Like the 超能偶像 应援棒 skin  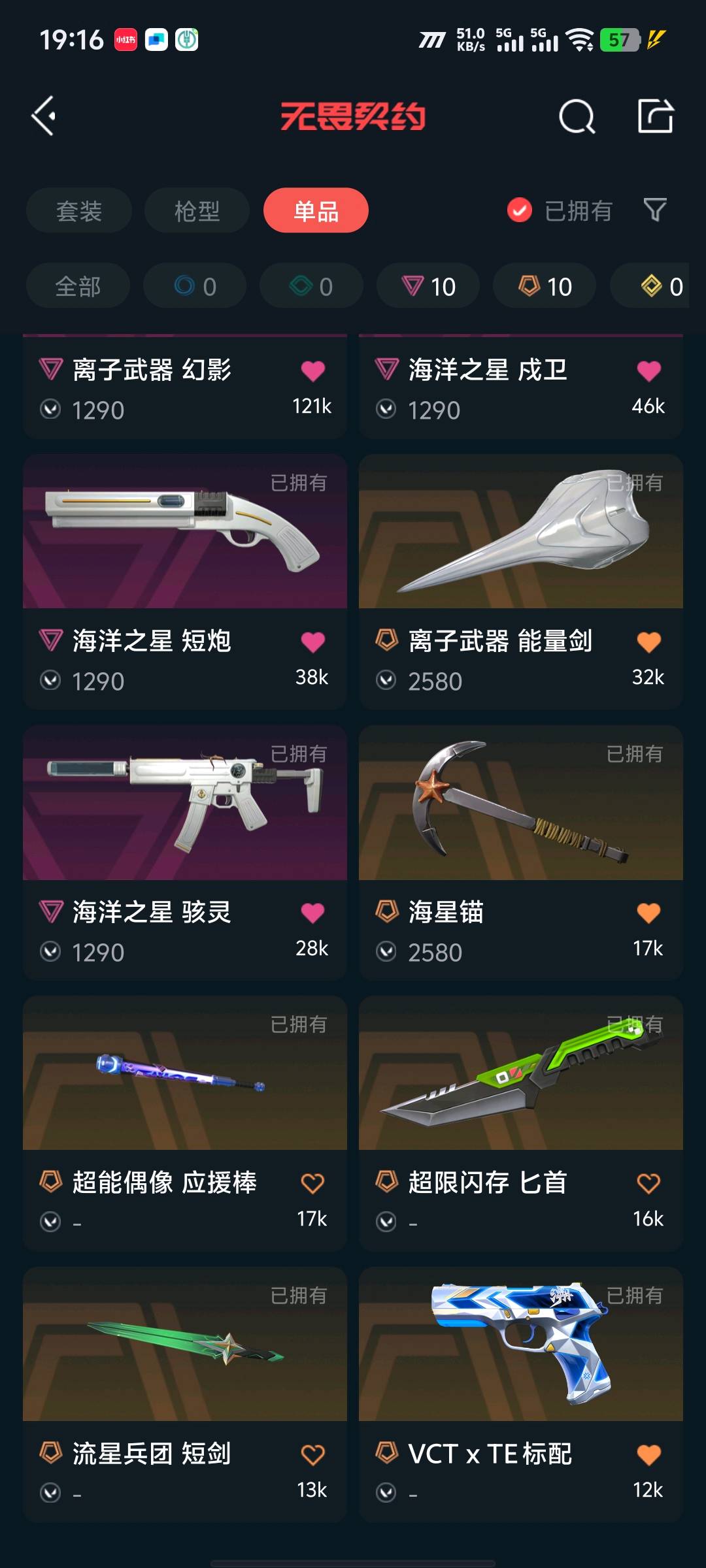[312, 1183]
